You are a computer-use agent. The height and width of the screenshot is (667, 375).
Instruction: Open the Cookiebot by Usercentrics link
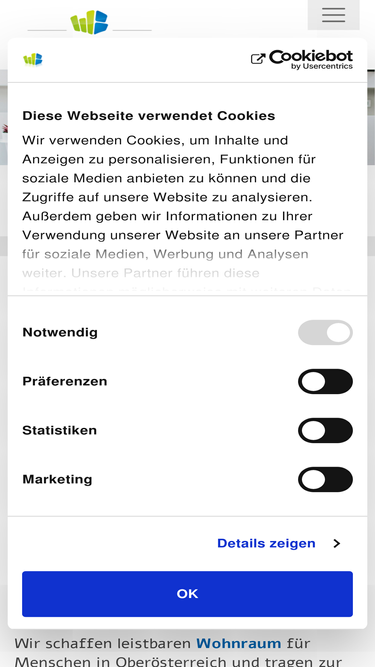302,60
